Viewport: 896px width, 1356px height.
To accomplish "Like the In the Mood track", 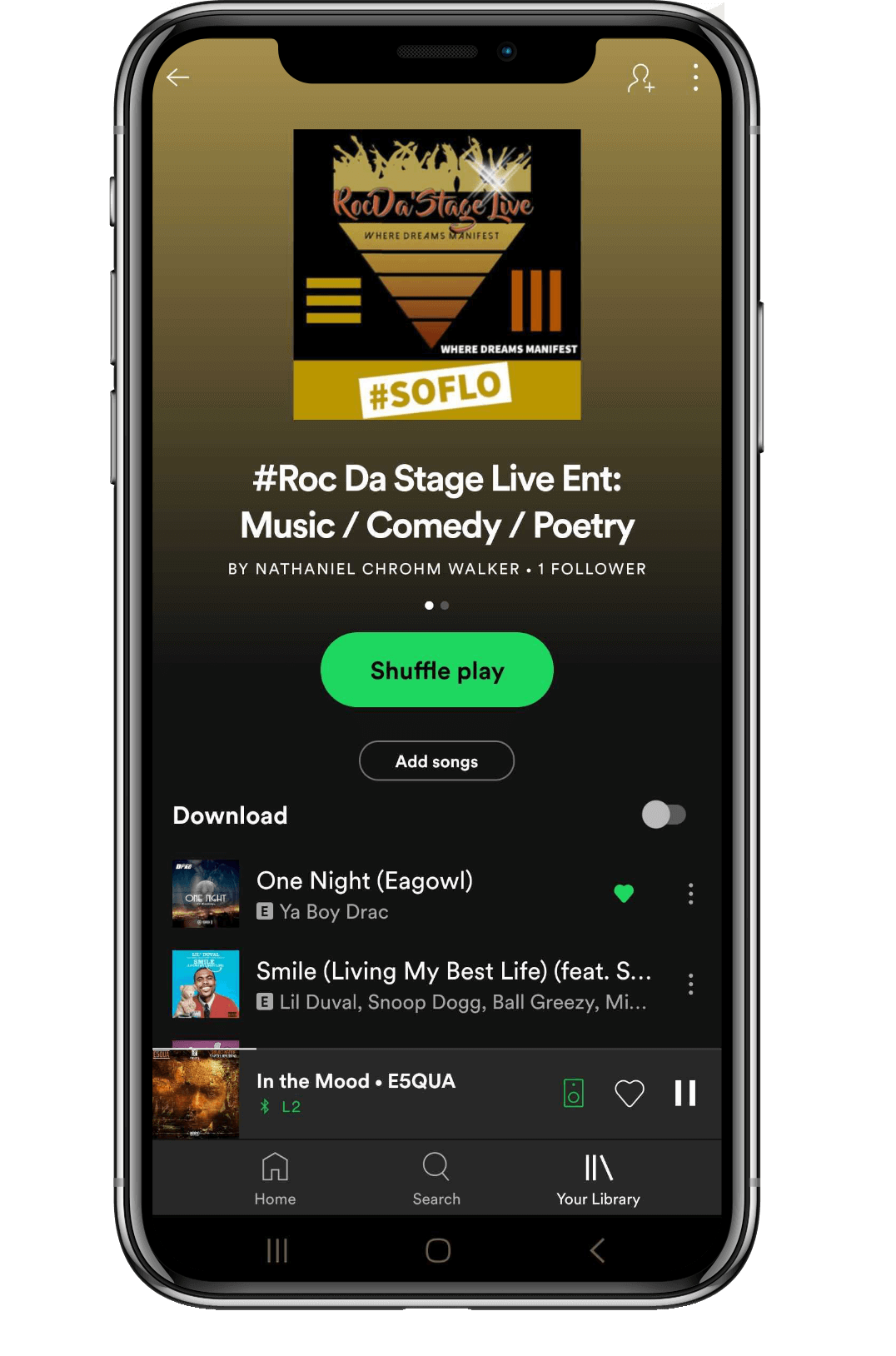I will [x=629, y=1093].
